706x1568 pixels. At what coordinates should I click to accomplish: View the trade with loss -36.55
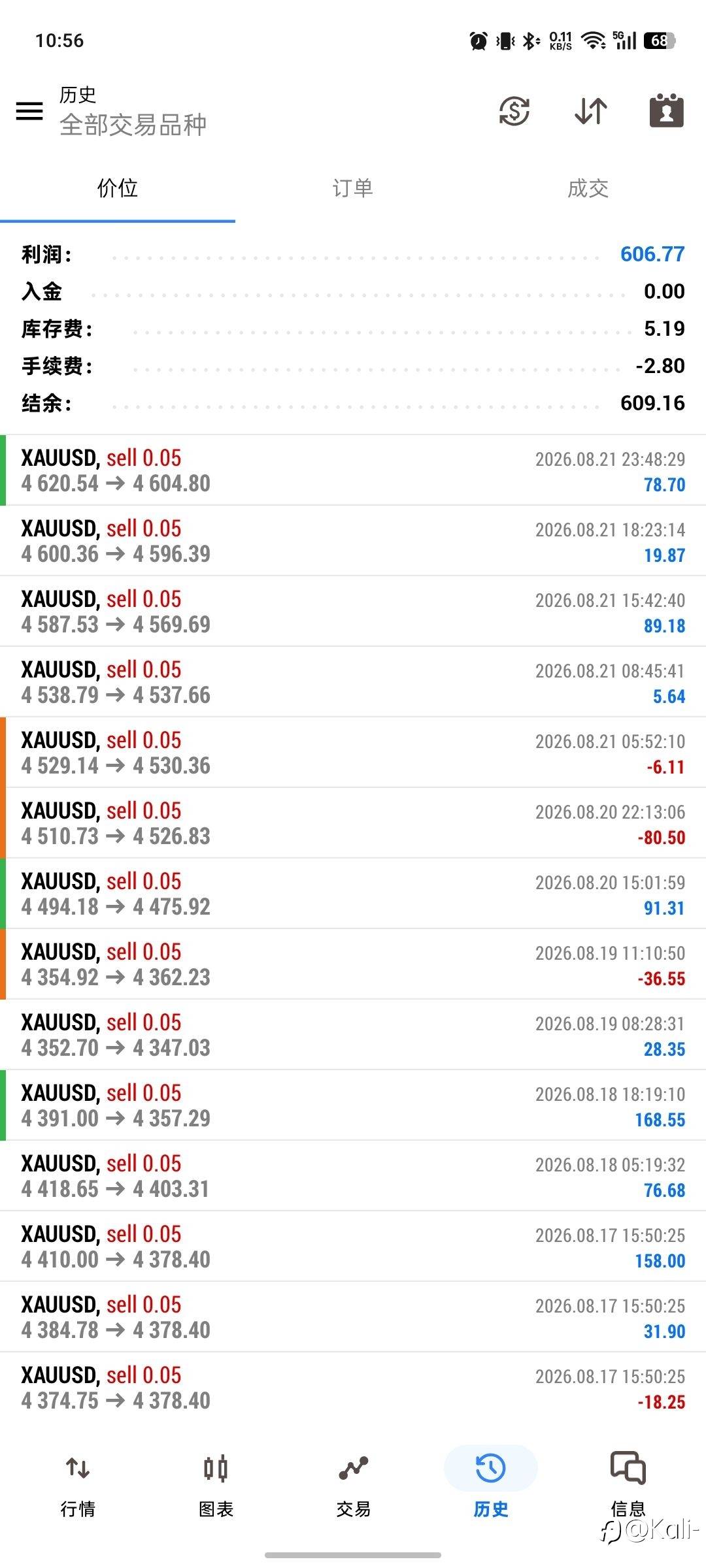pos(353,964)
